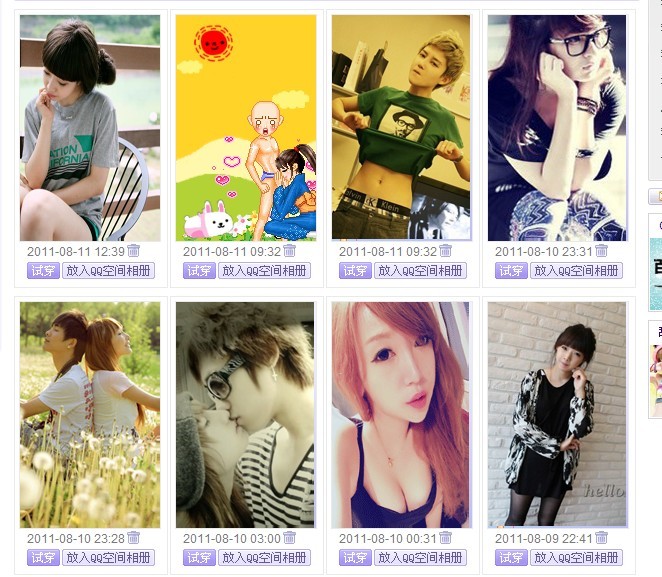The image size is (662, 577).
Task: Open the photo dated 2011-08-11 12:39
Action: [x=90, y=127]
